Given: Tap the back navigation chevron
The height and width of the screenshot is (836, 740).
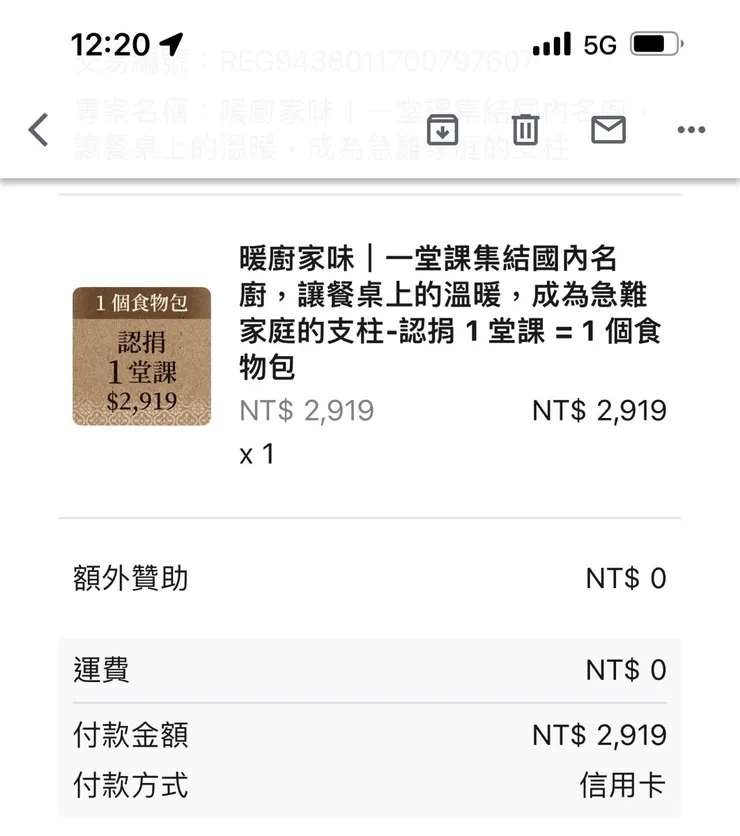Looking at the screenshot, I should 38,131.
